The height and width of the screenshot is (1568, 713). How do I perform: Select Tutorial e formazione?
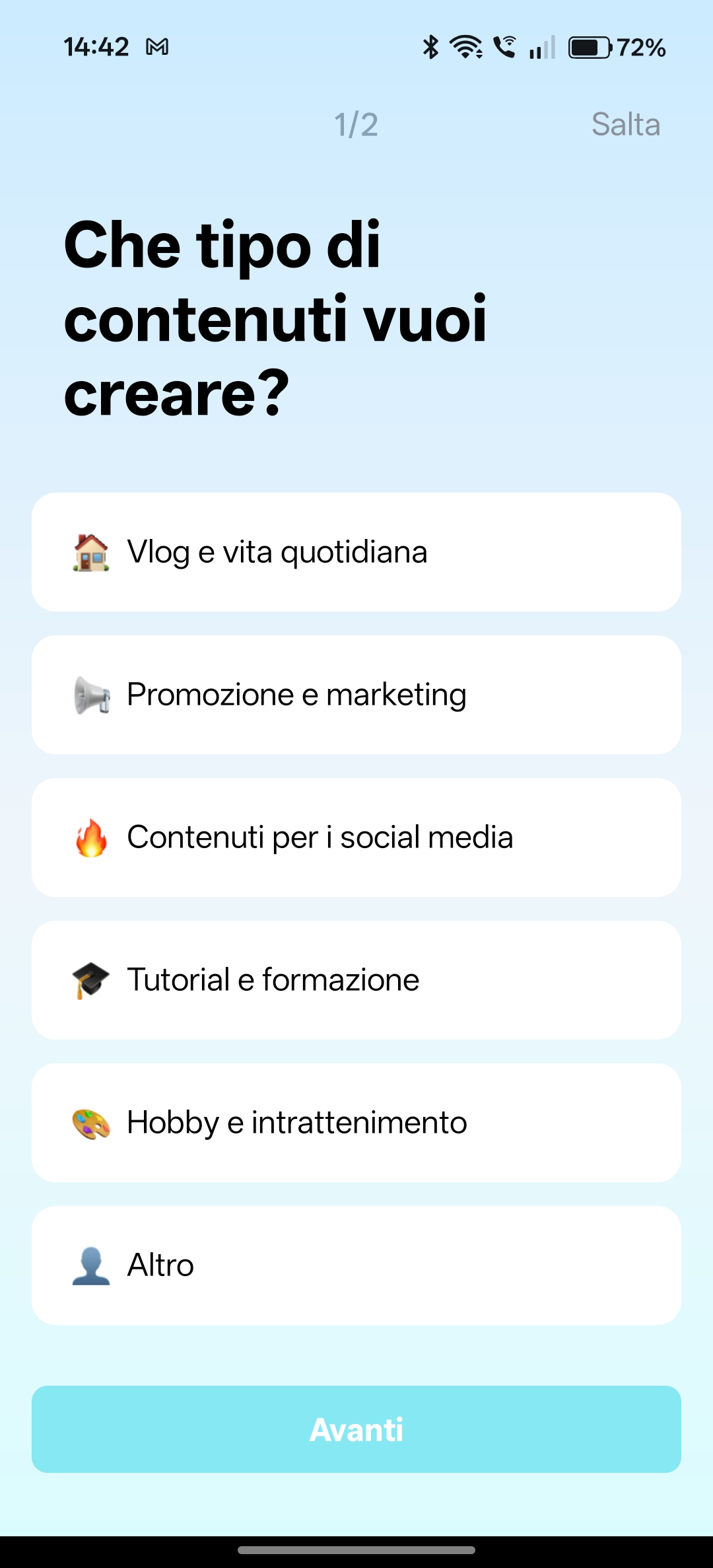click(x=356, y=980)
